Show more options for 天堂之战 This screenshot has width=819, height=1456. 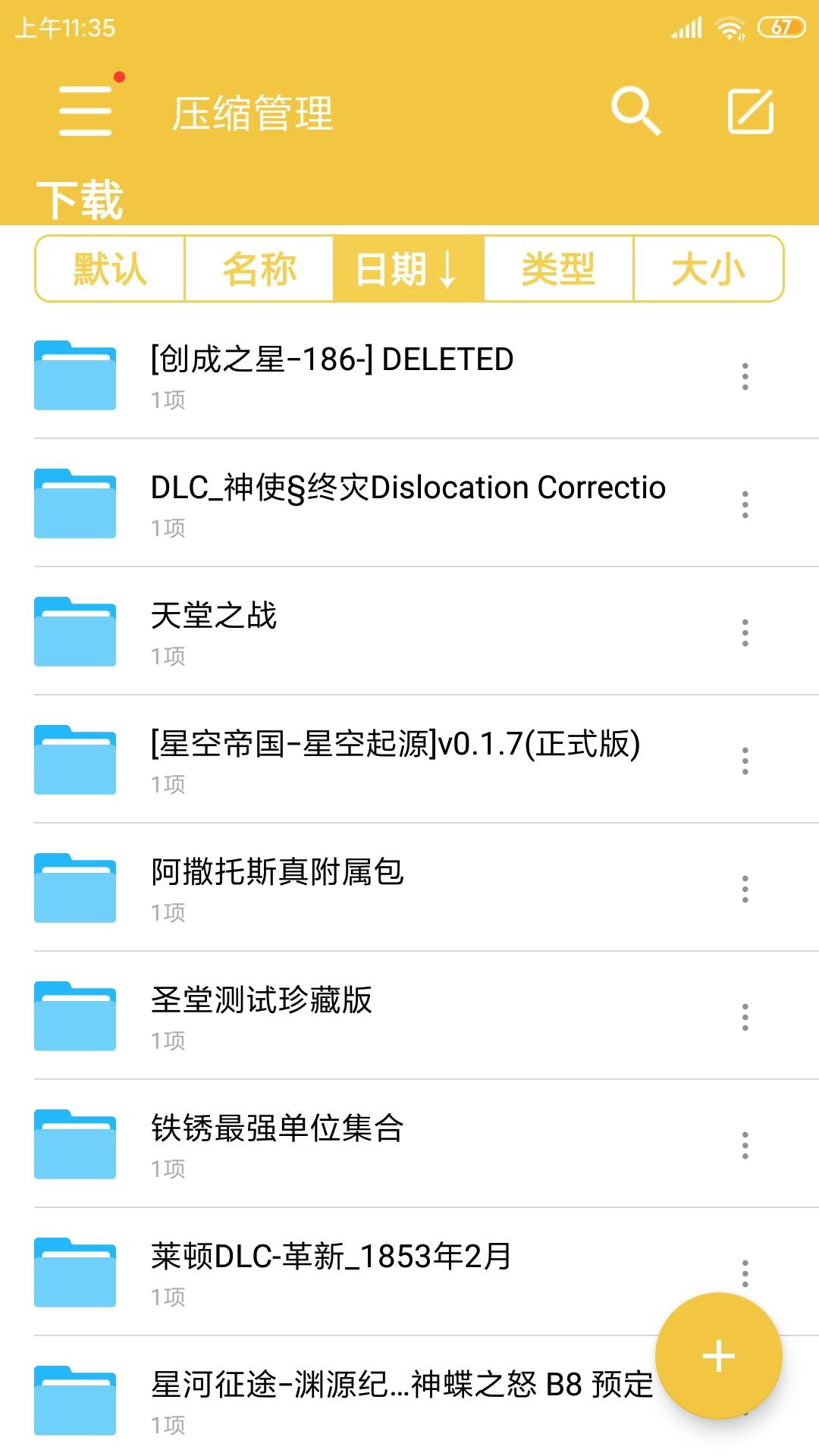[x=745, y=632]
